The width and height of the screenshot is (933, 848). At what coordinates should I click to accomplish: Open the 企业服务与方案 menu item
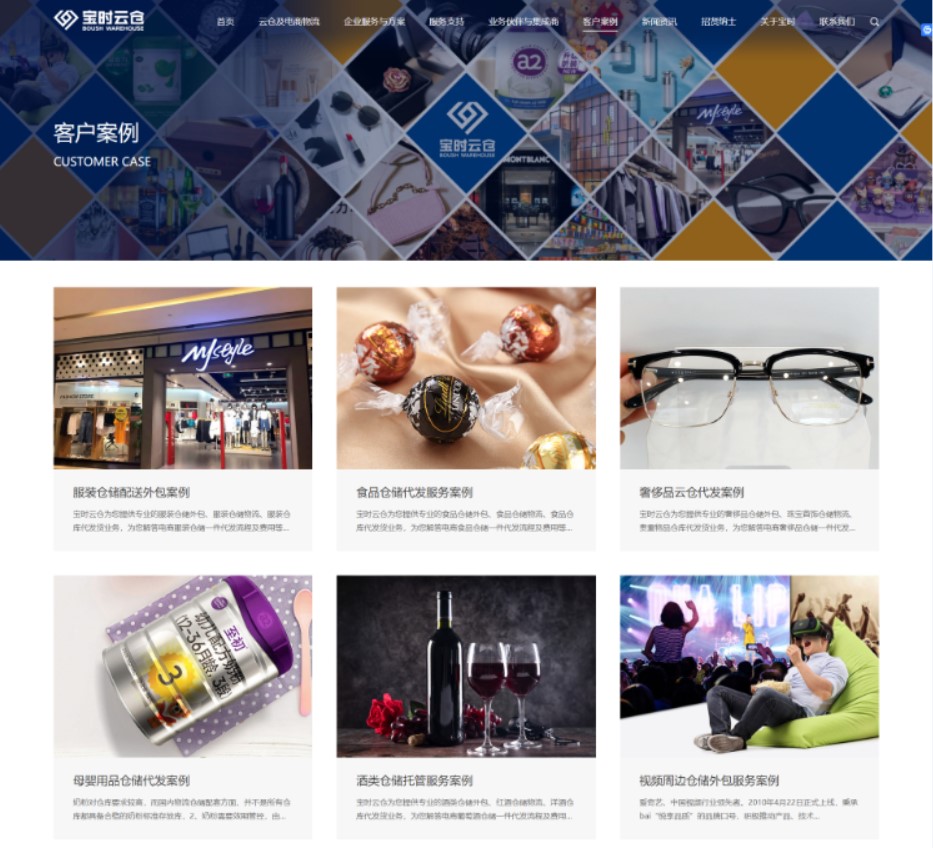coord(374,21)
